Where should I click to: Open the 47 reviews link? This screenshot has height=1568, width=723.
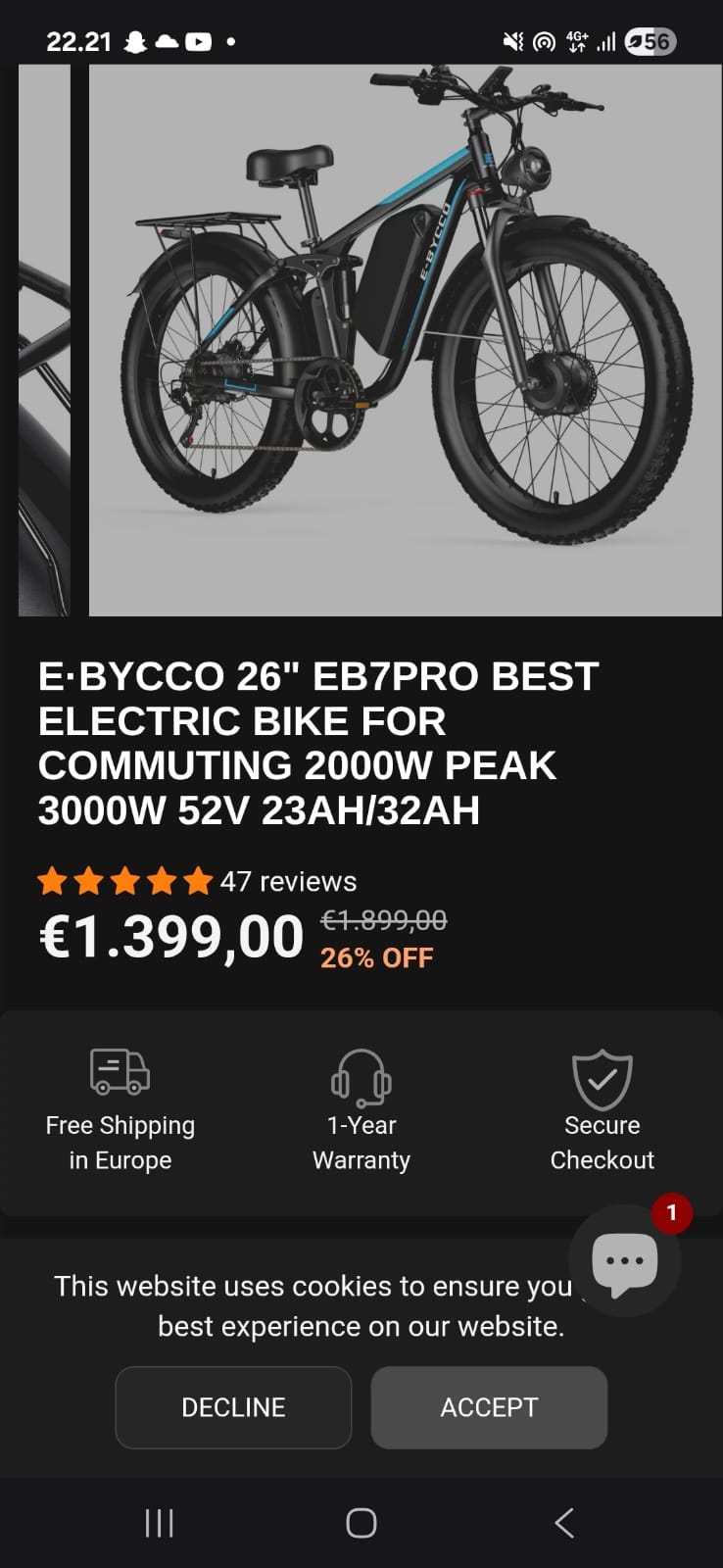pyautogui.click(x=288, y=881)
